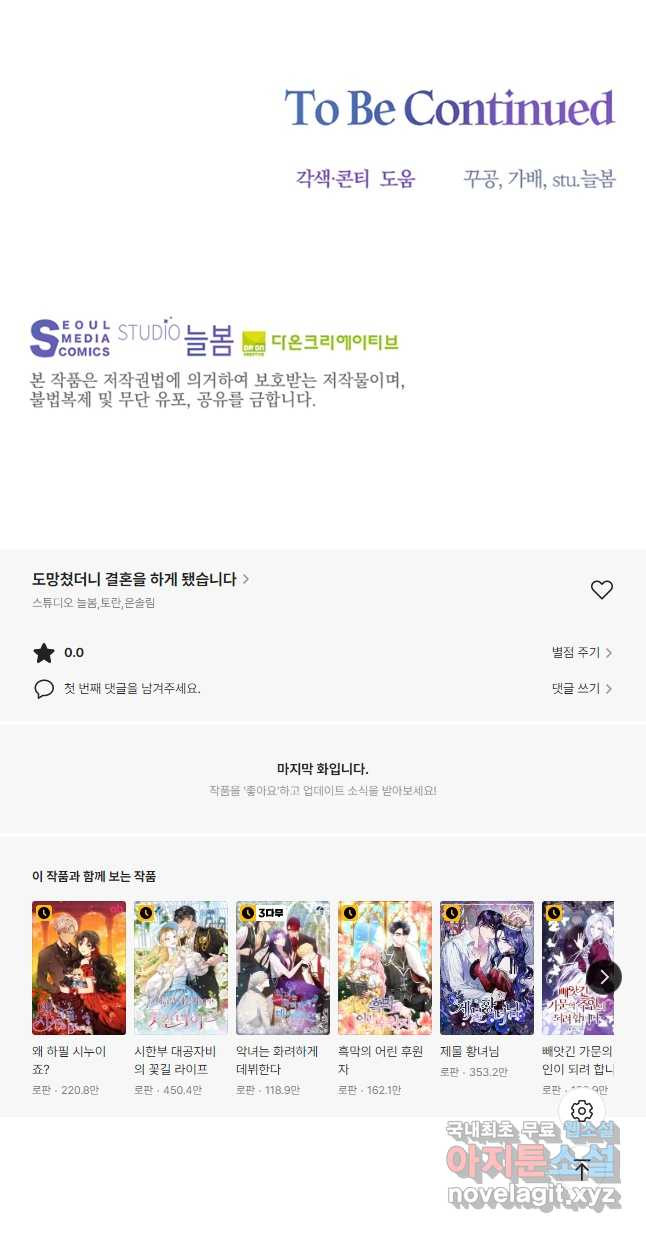
Task: Open 흑막의 어린 후원자
Action: pos(385,967)
